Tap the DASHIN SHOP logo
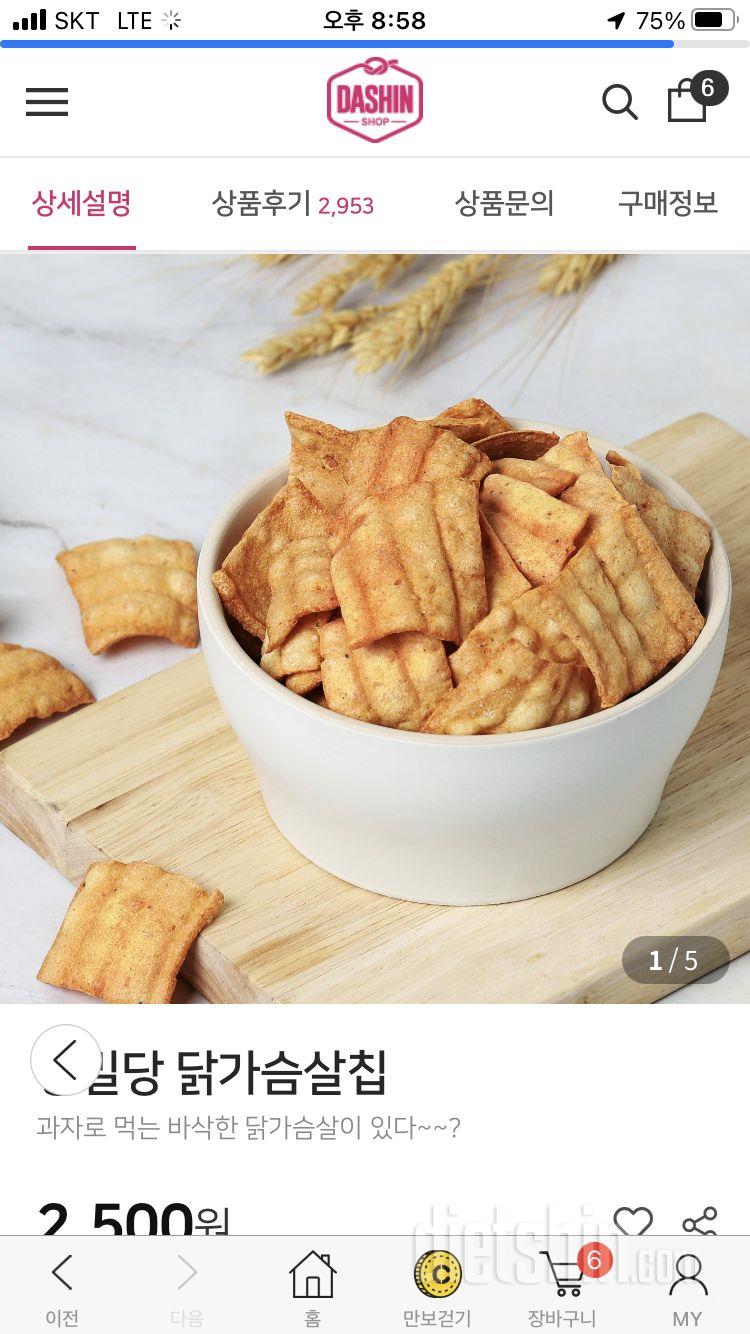 click(x=374, y=99)
